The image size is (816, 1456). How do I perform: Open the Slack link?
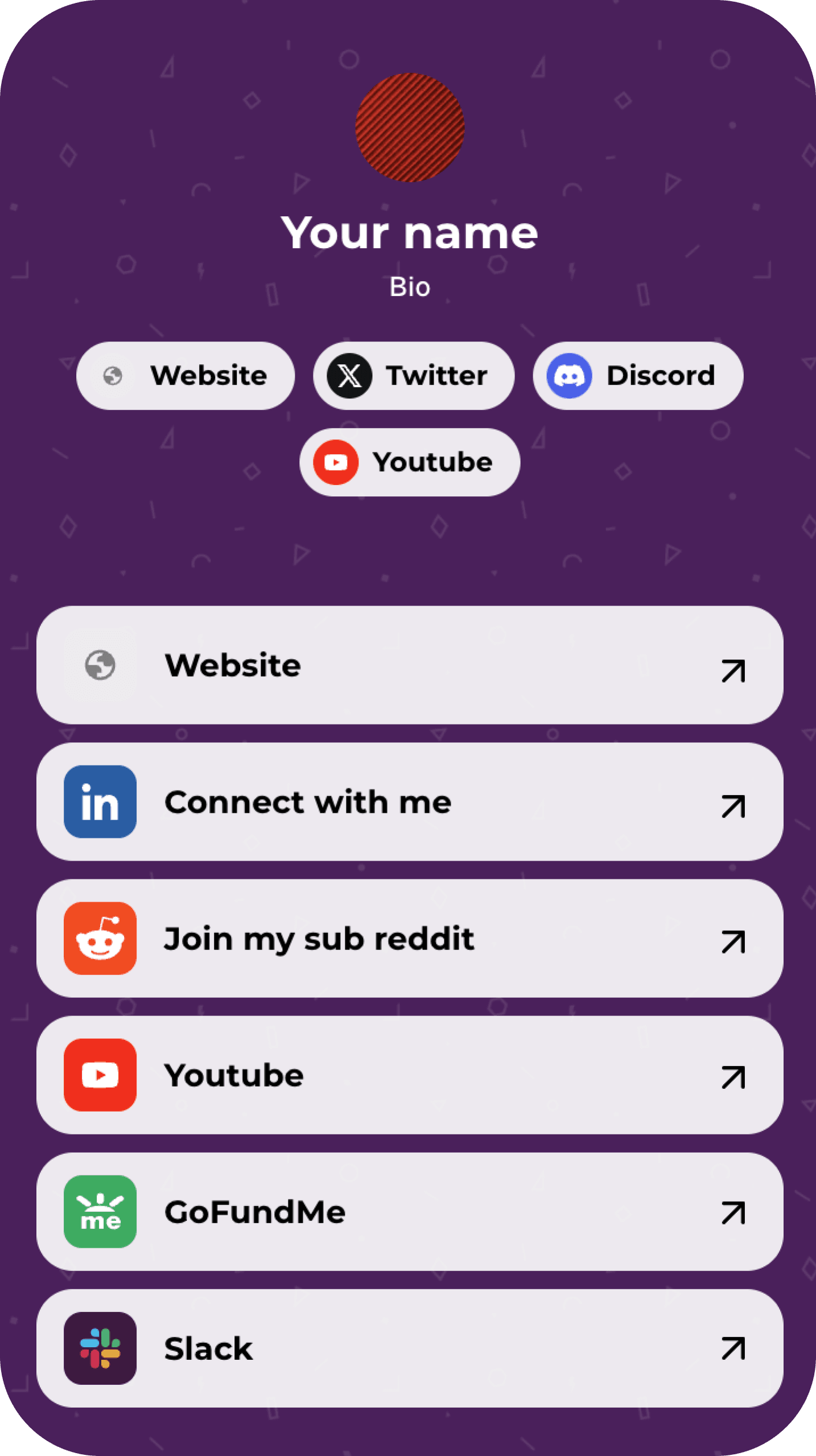[x=410, y=1348]
